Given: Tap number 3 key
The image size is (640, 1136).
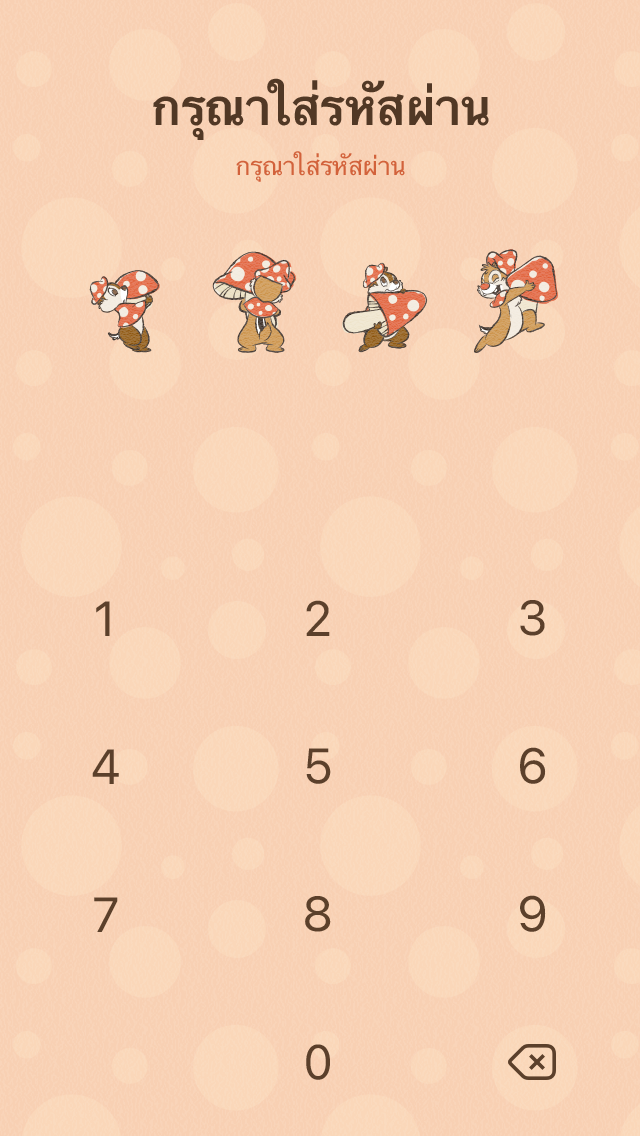Looking at the screenshot, I should click(532, 619).
